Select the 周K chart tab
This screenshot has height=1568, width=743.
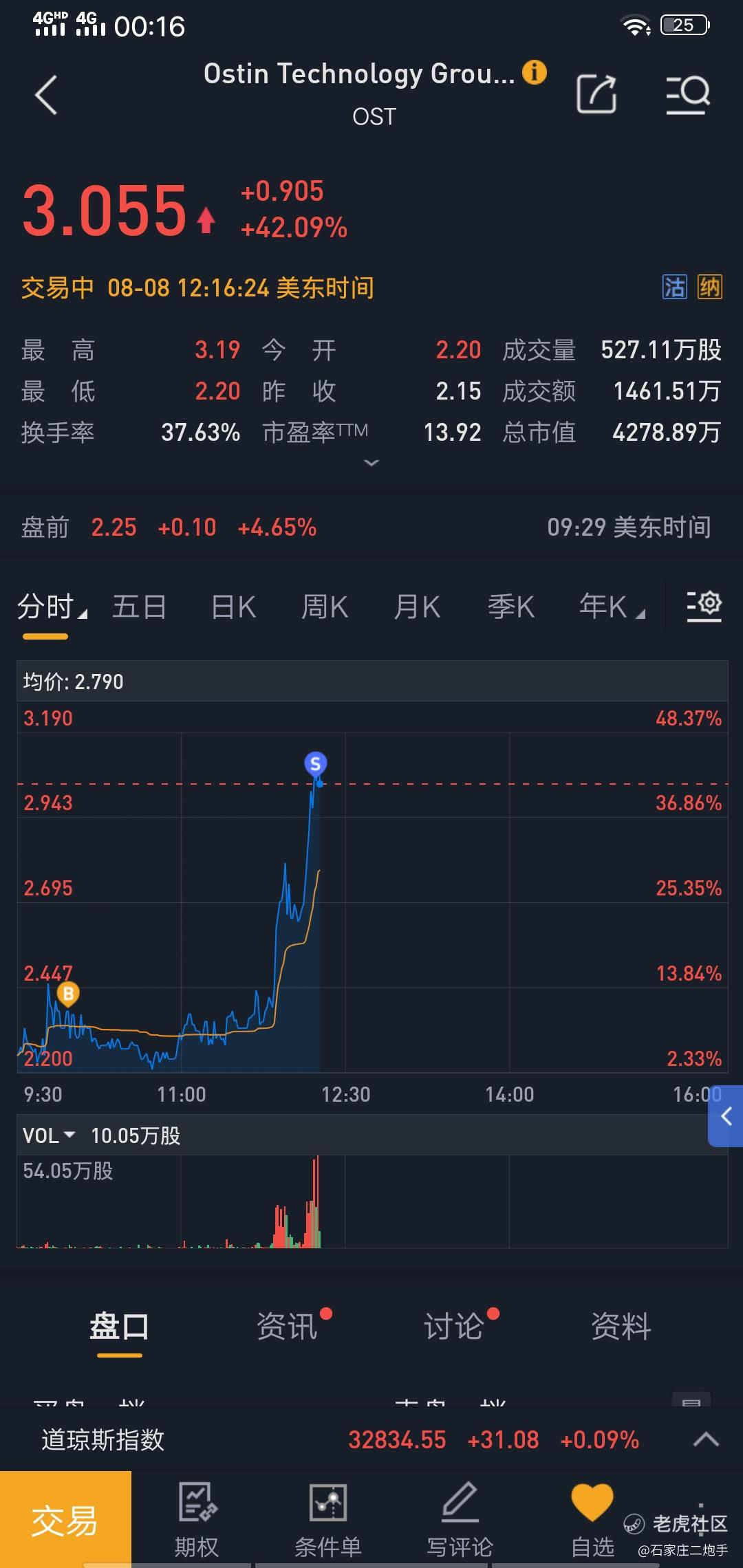(325, 607)
